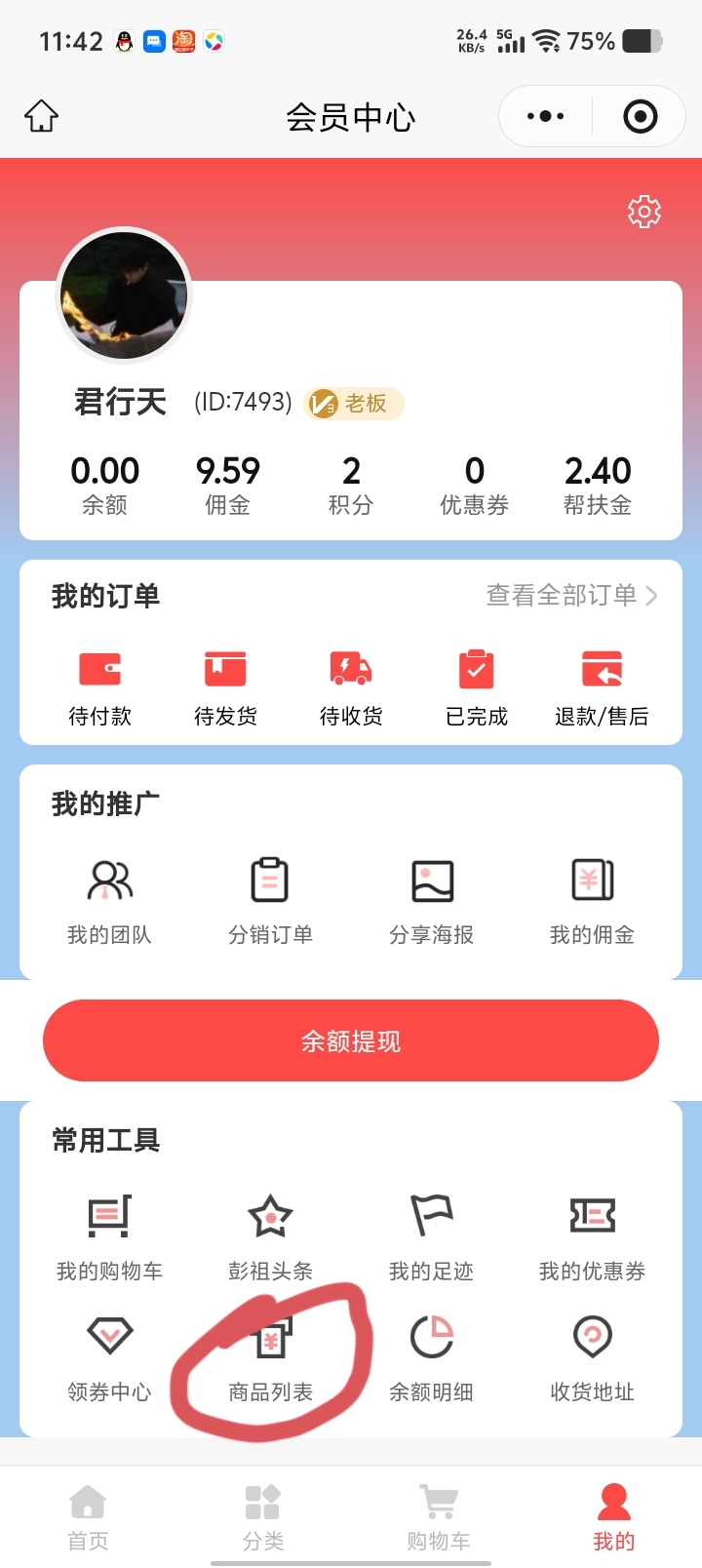Open 分享海报
Screen dimensions: 702x1568
point(431,902)
